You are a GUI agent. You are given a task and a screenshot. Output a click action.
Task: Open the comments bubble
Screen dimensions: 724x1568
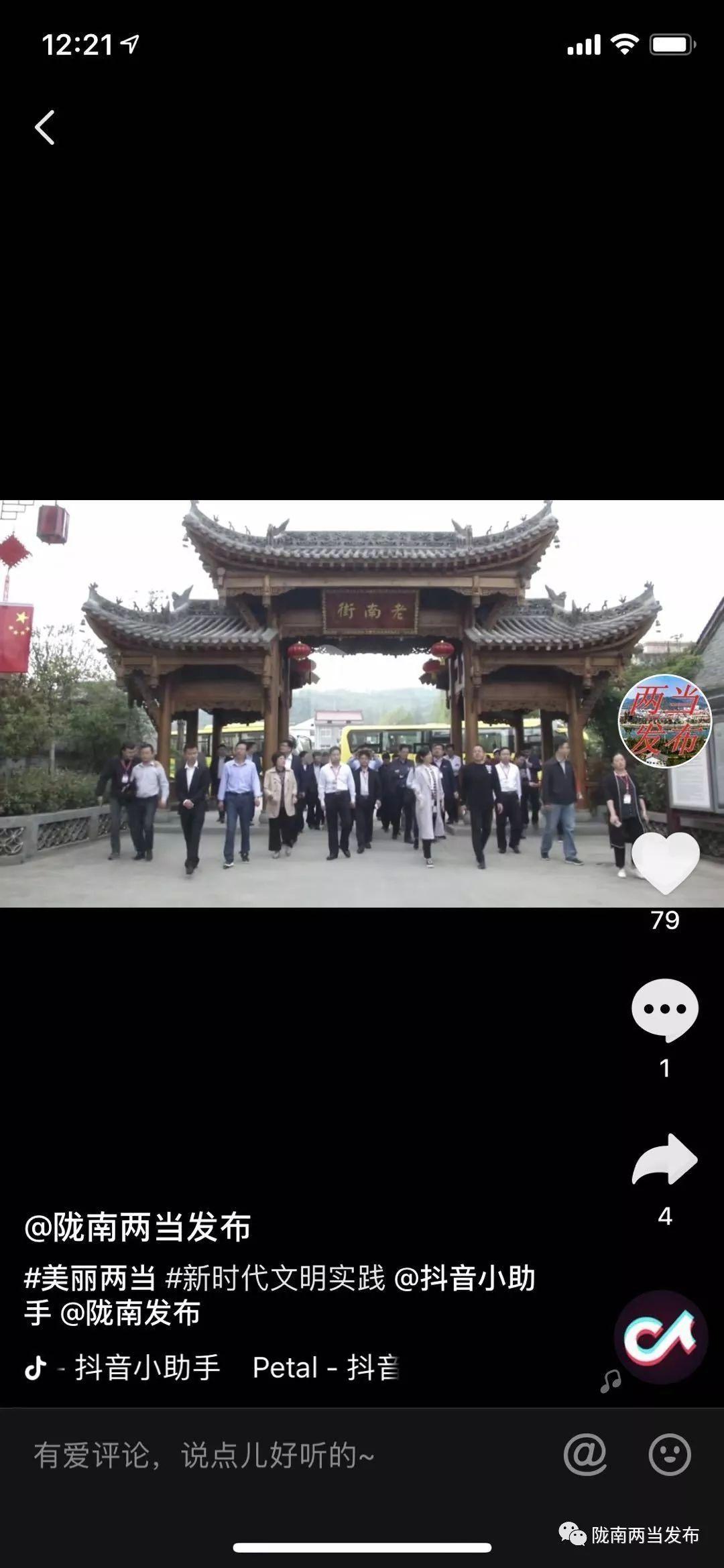point(664,1010)
